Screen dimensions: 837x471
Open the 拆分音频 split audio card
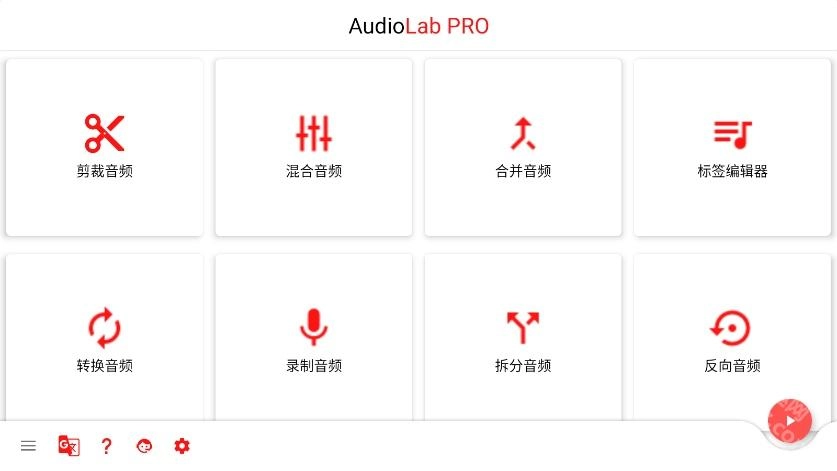click(x=523, y=337)
